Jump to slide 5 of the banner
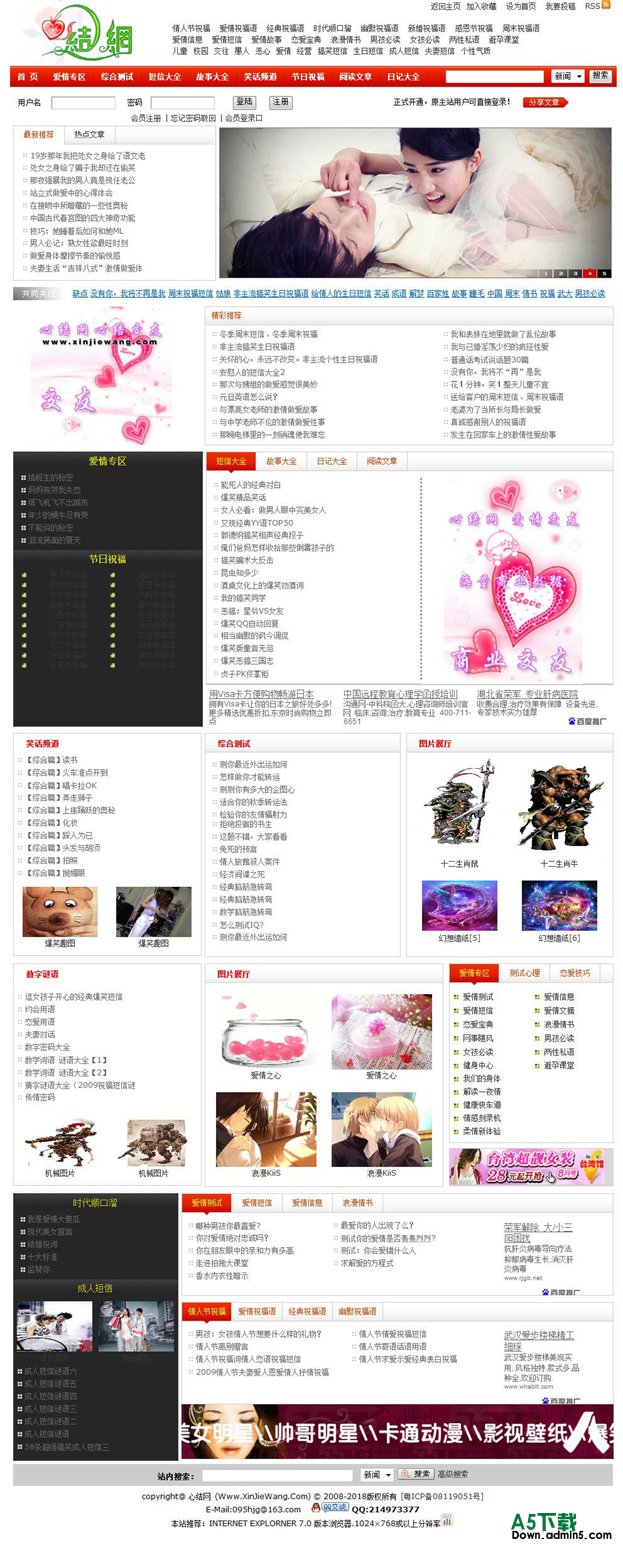Viewport: 623px width, 1545px height. [x=604, y=272]
